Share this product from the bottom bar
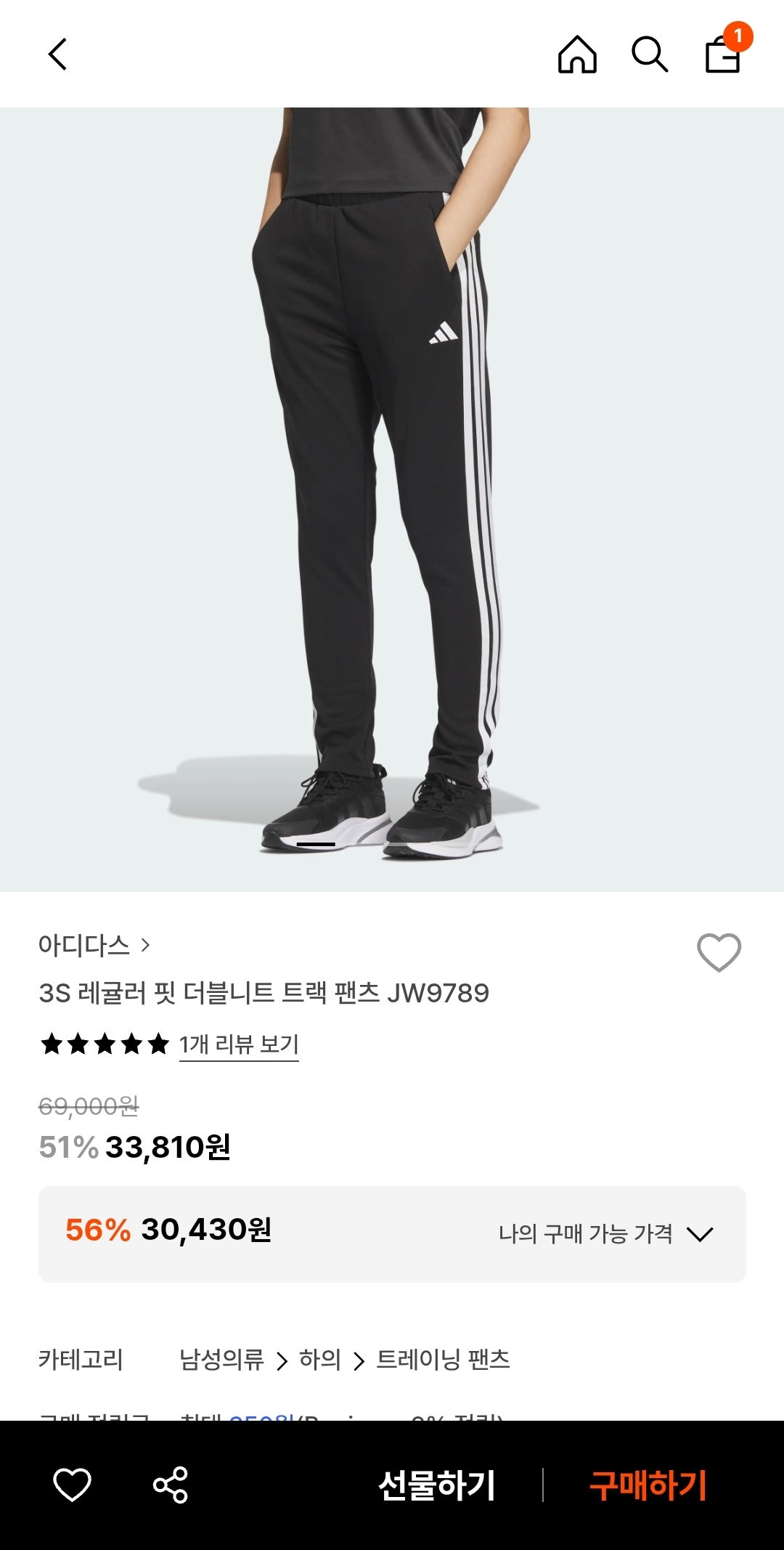 pos(171,1485)
